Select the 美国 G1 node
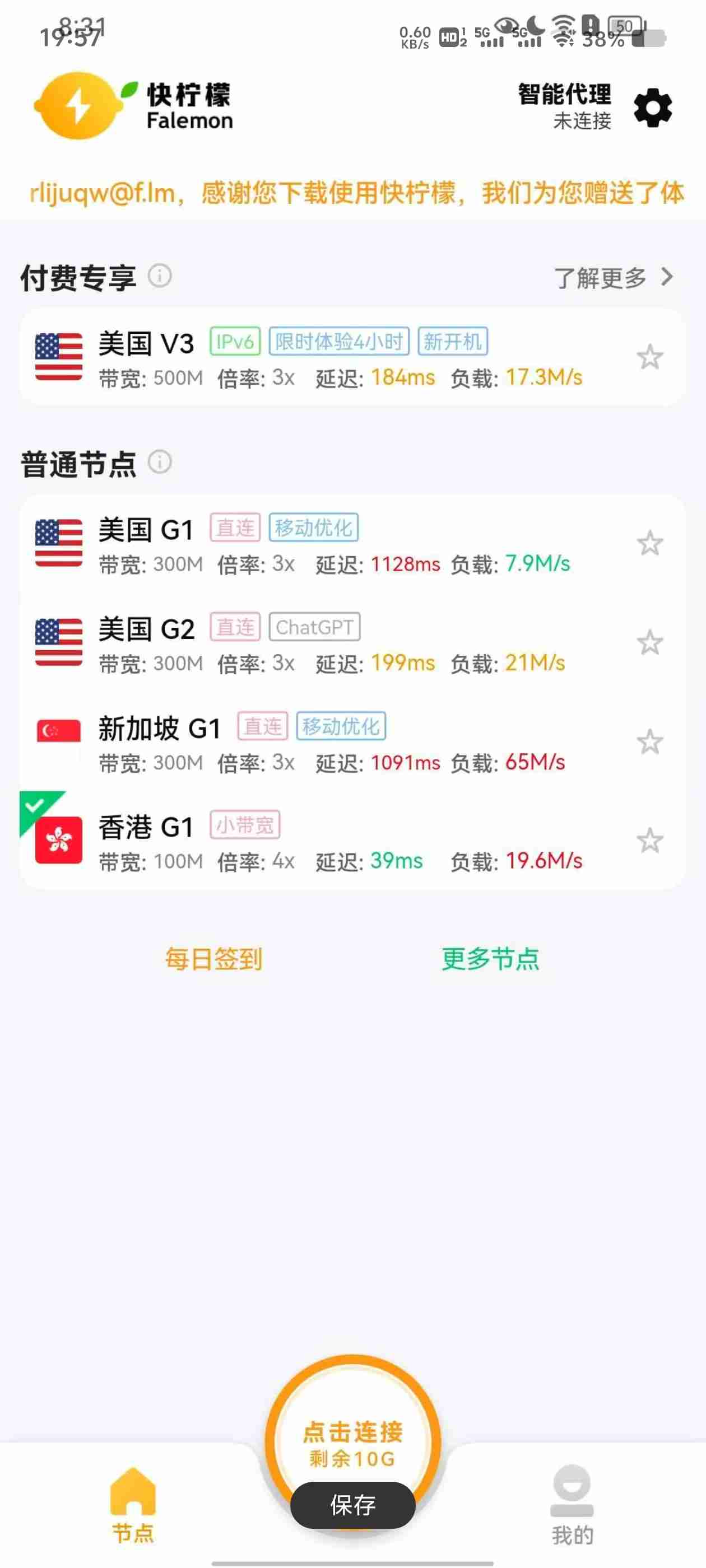Viewport: 706px width, 1568px height. [352, 544]
